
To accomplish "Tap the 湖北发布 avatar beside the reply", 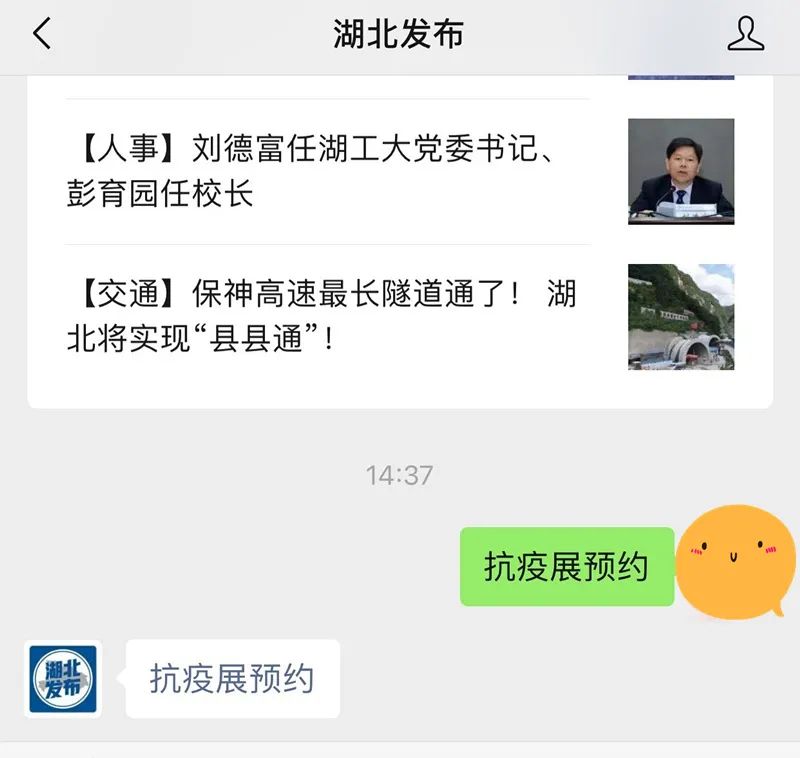I will (x=64, y=679).
